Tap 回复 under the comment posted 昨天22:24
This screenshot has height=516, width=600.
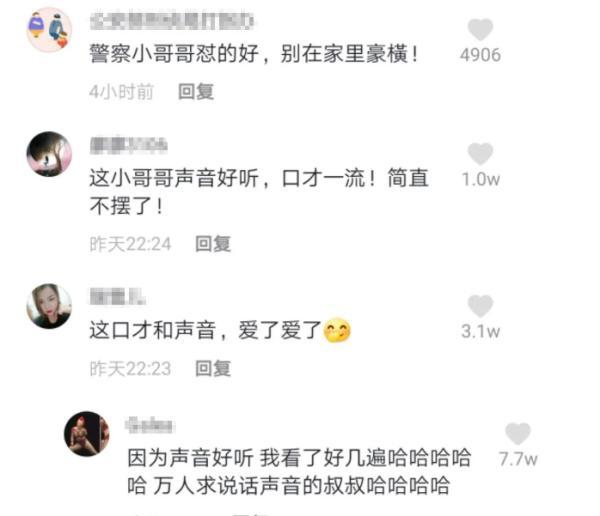[213, 243]
